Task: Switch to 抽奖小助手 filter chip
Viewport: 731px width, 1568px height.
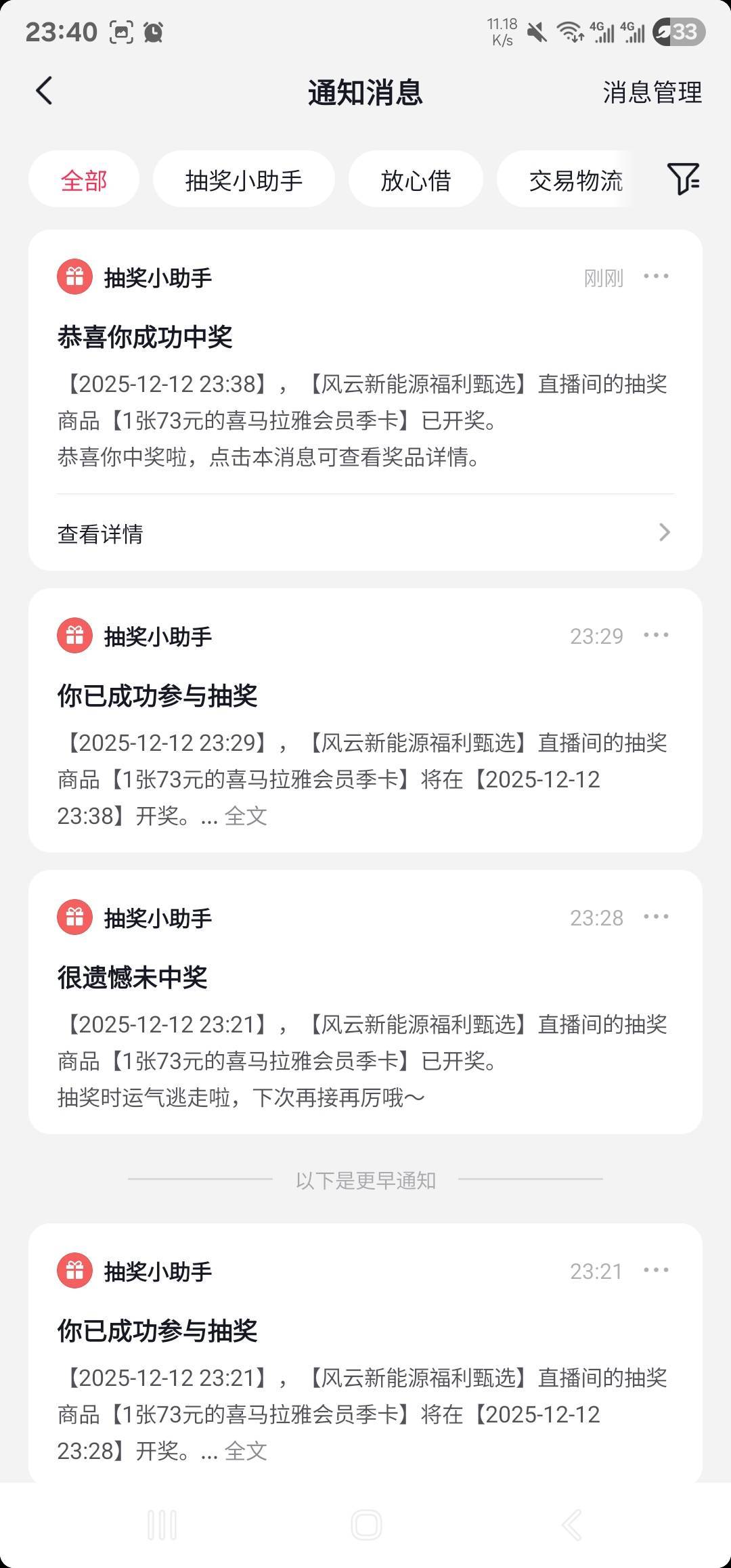Action: [x=244, y=180]
